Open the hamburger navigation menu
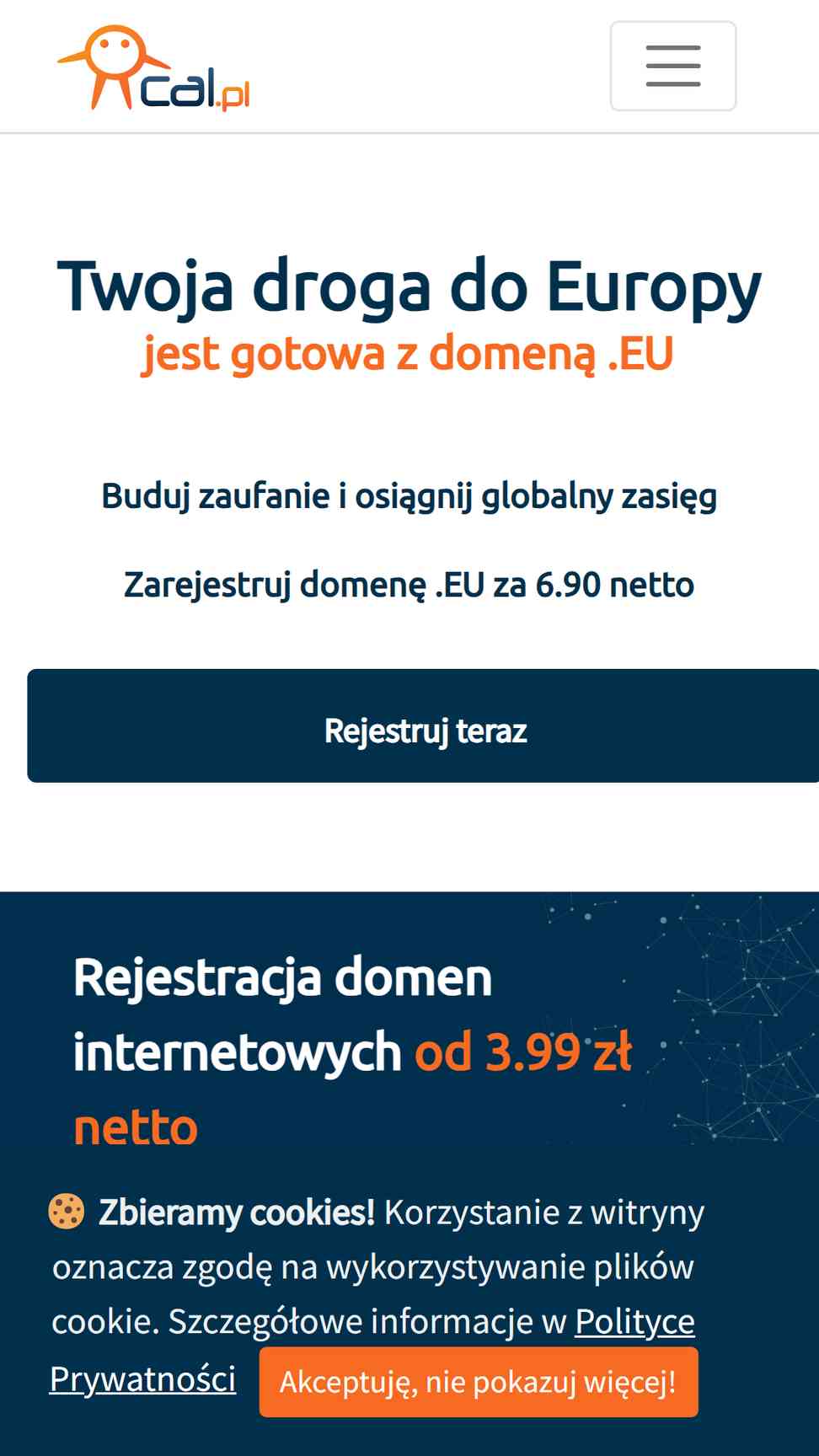 (672, 66)
